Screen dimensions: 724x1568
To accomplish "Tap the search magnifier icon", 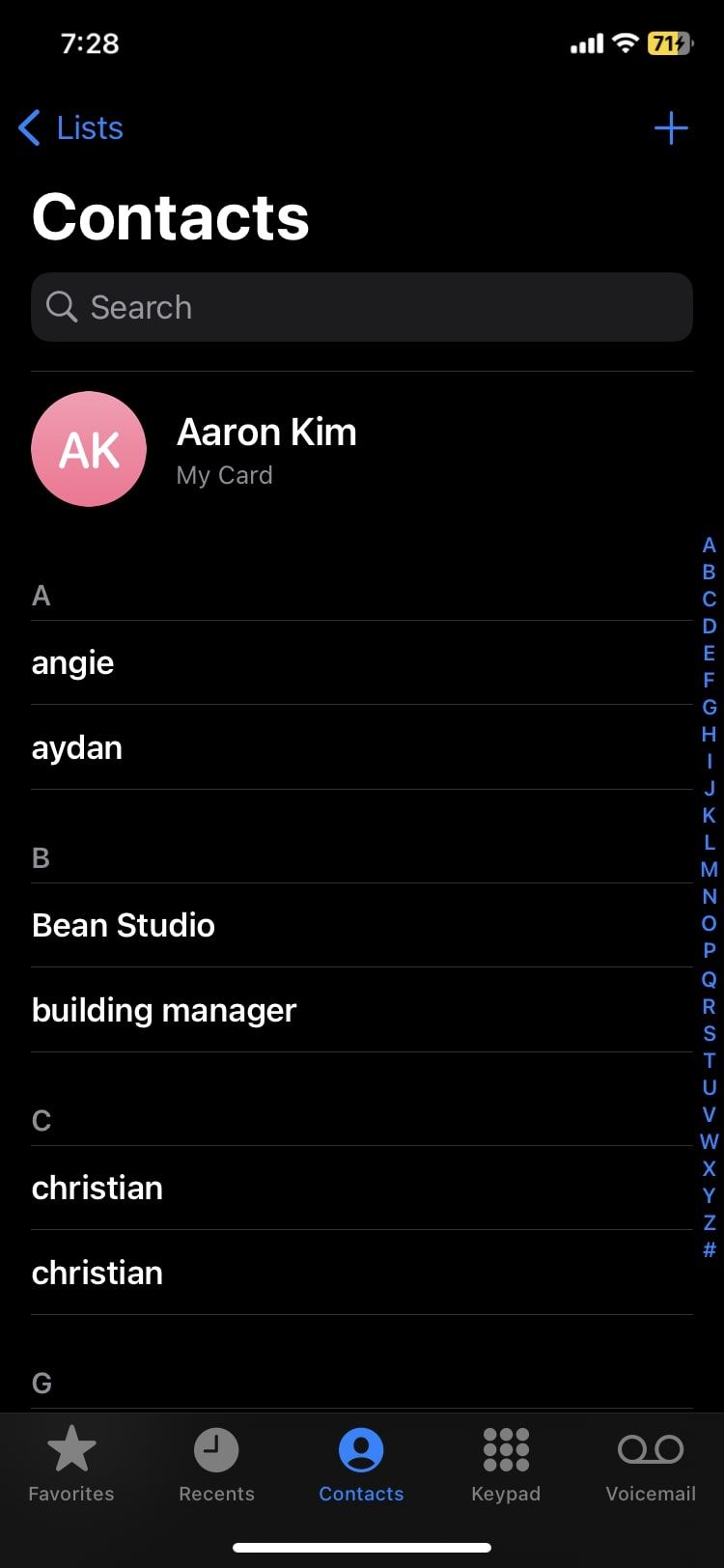I will pyautogui.click(x=61, y=306).
